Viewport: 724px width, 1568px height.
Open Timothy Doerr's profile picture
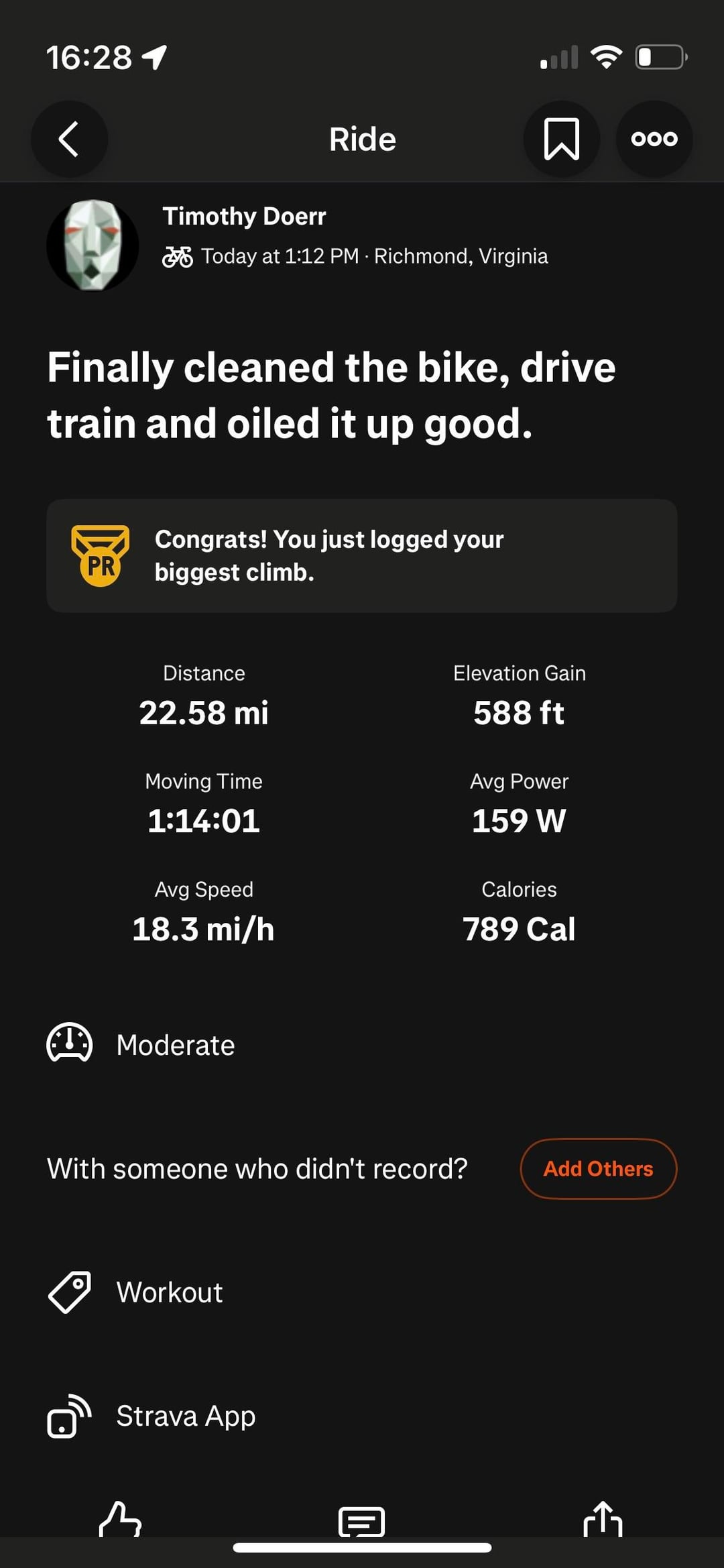(x=93, y=245)
